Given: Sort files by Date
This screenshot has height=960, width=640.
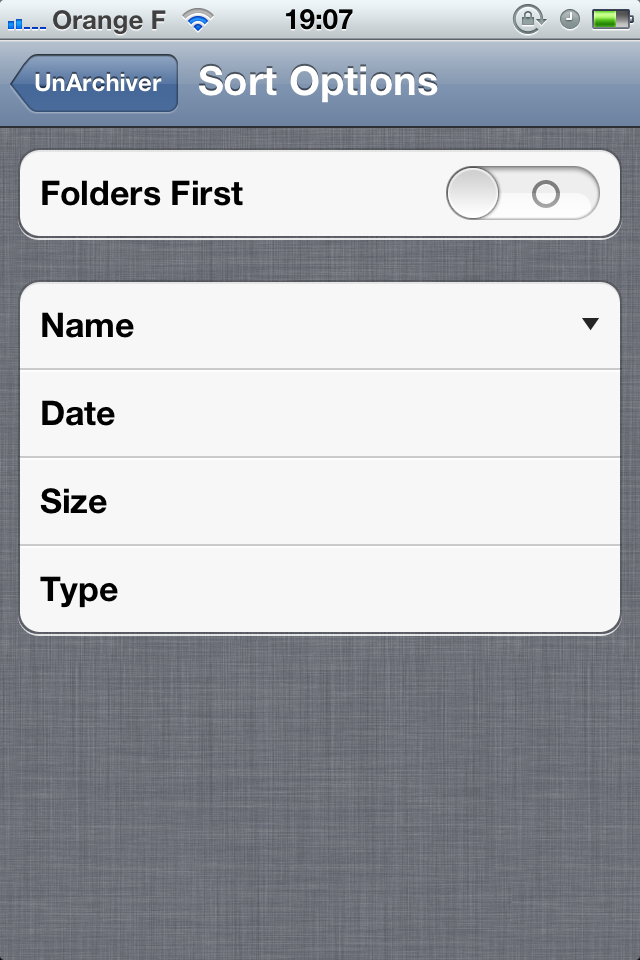Looking at the screenshot, I should (x=320, y=414).
